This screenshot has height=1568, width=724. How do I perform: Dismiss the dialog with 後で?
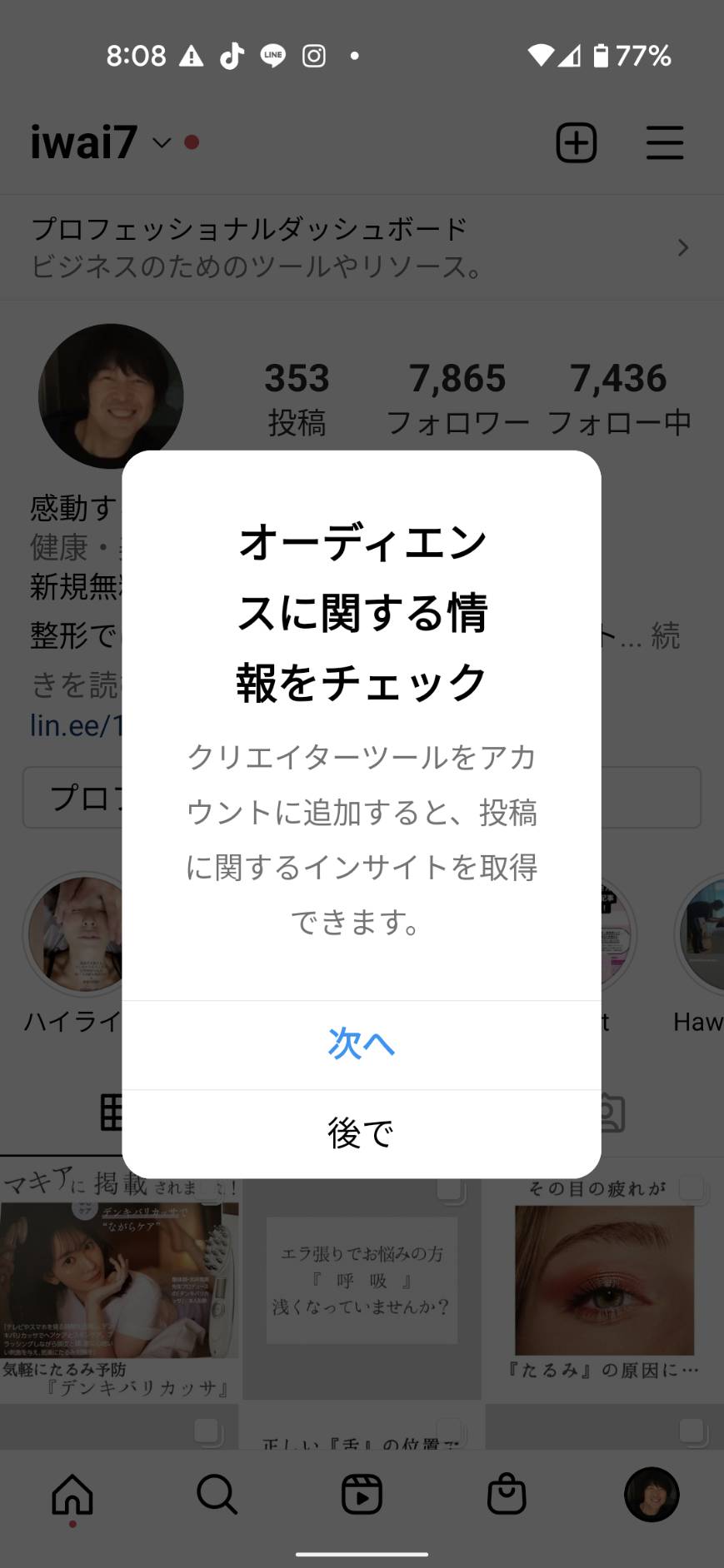tap(361, 1133)
